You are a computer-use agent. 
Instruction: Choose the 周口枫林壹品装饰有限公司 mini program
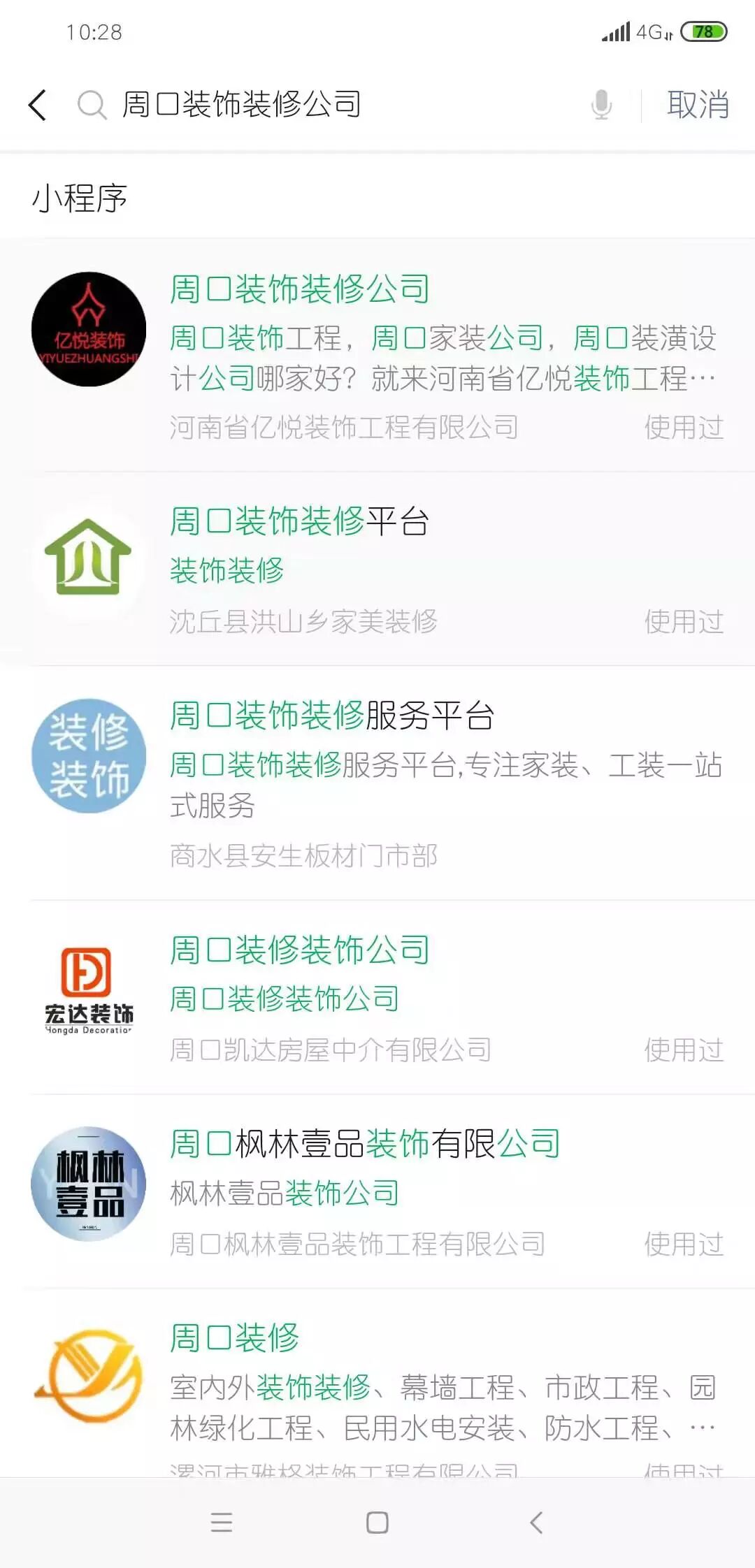point(377,1191)
